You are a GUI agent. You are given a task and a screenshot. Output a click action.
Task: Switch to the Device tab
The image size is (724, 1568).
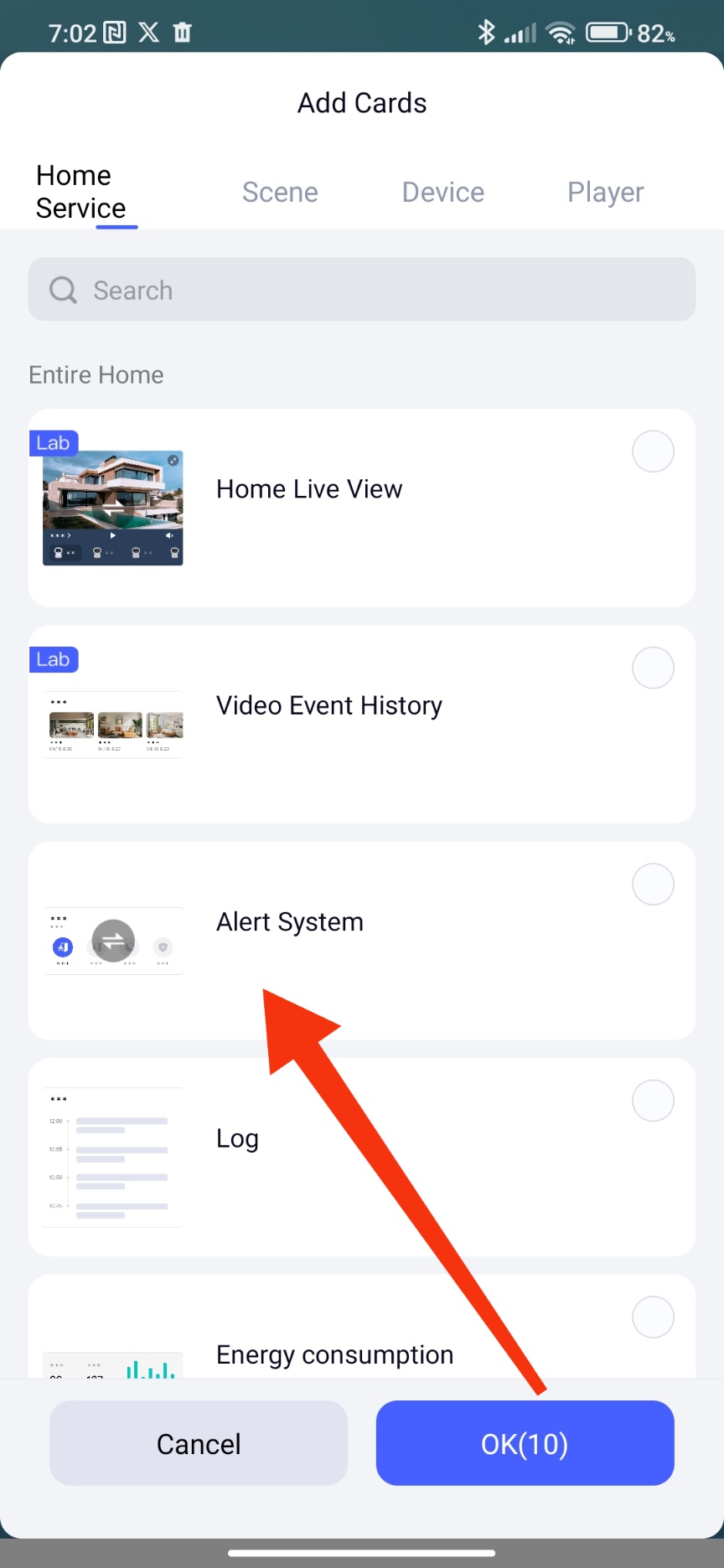coord(442,193)
